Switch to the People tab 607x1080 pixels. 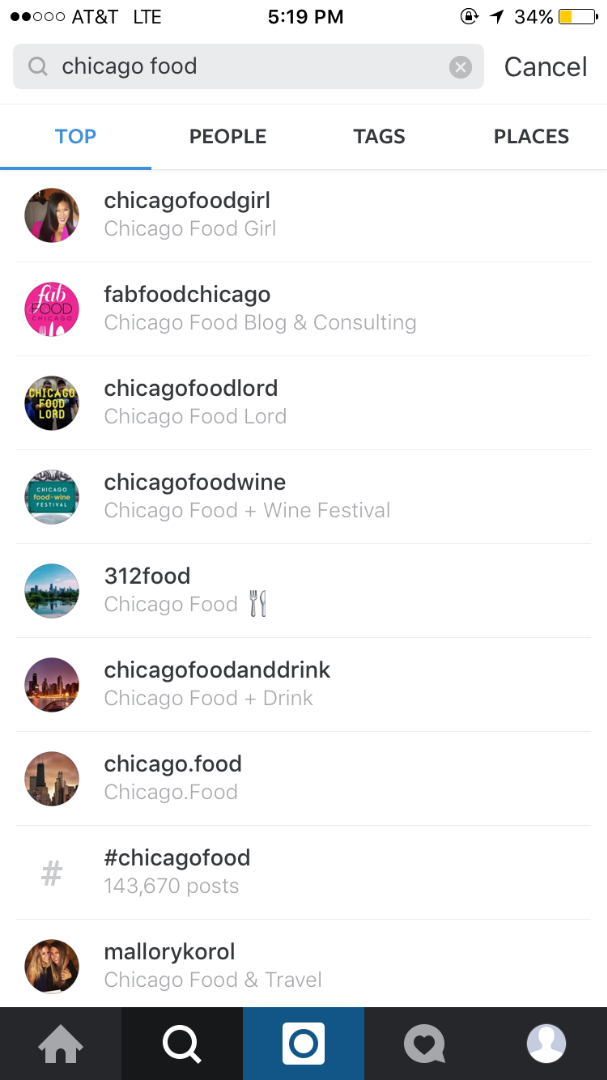tap(228, 137)
